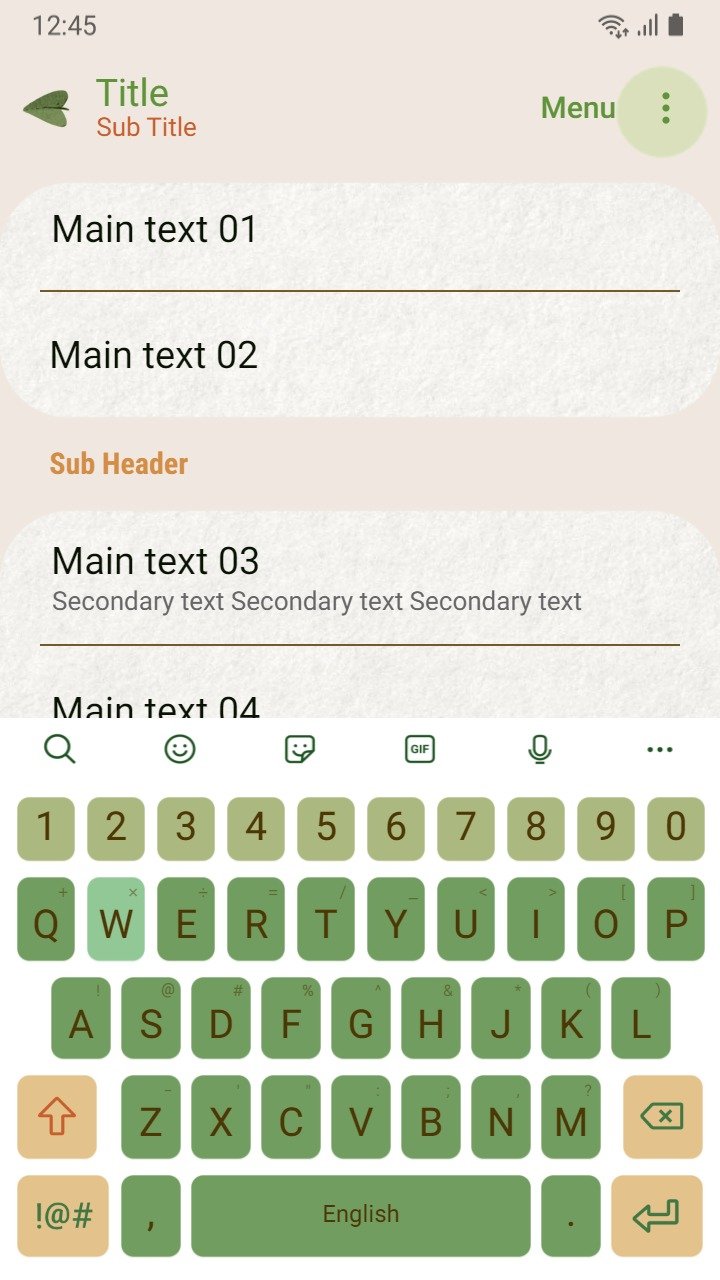Expand more keyboard toolbar options
This screenshot has height=1280, width=720.
tap(660, 749)
